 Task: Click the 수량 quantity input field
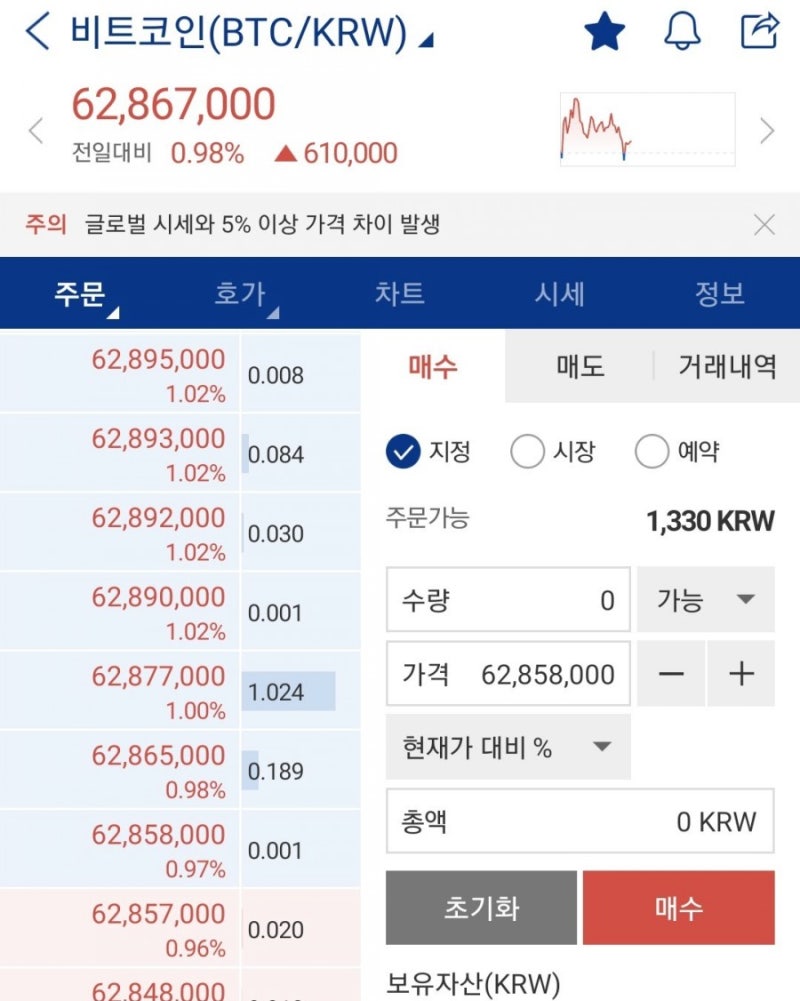[507, 600]
